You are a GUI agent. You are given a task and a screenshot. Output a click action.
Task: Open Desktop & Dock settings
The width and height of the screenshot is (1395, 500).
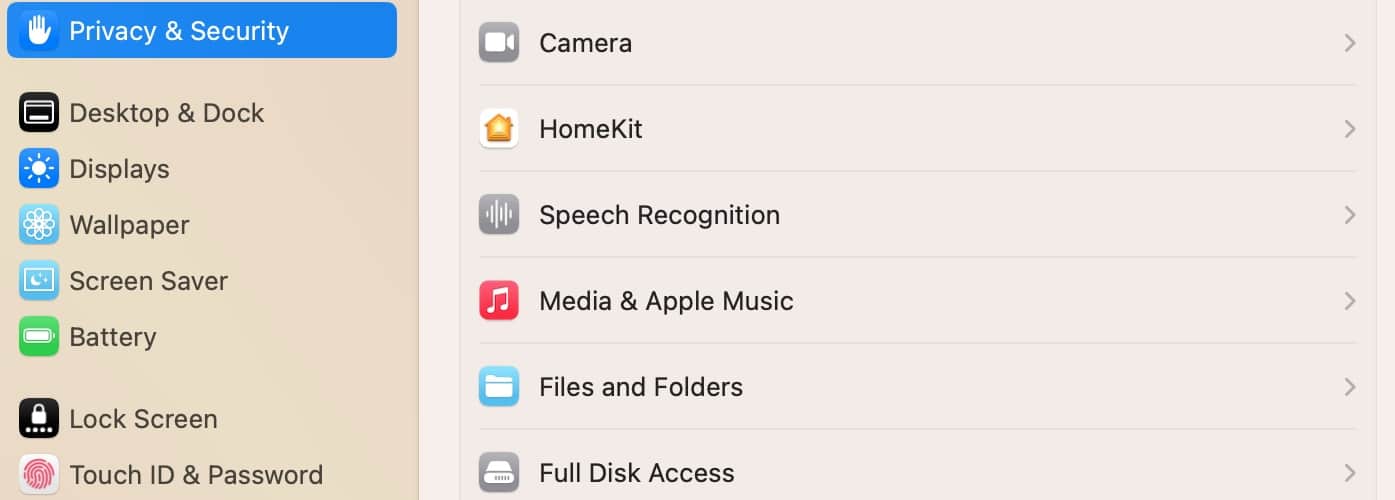coord(166,113)
